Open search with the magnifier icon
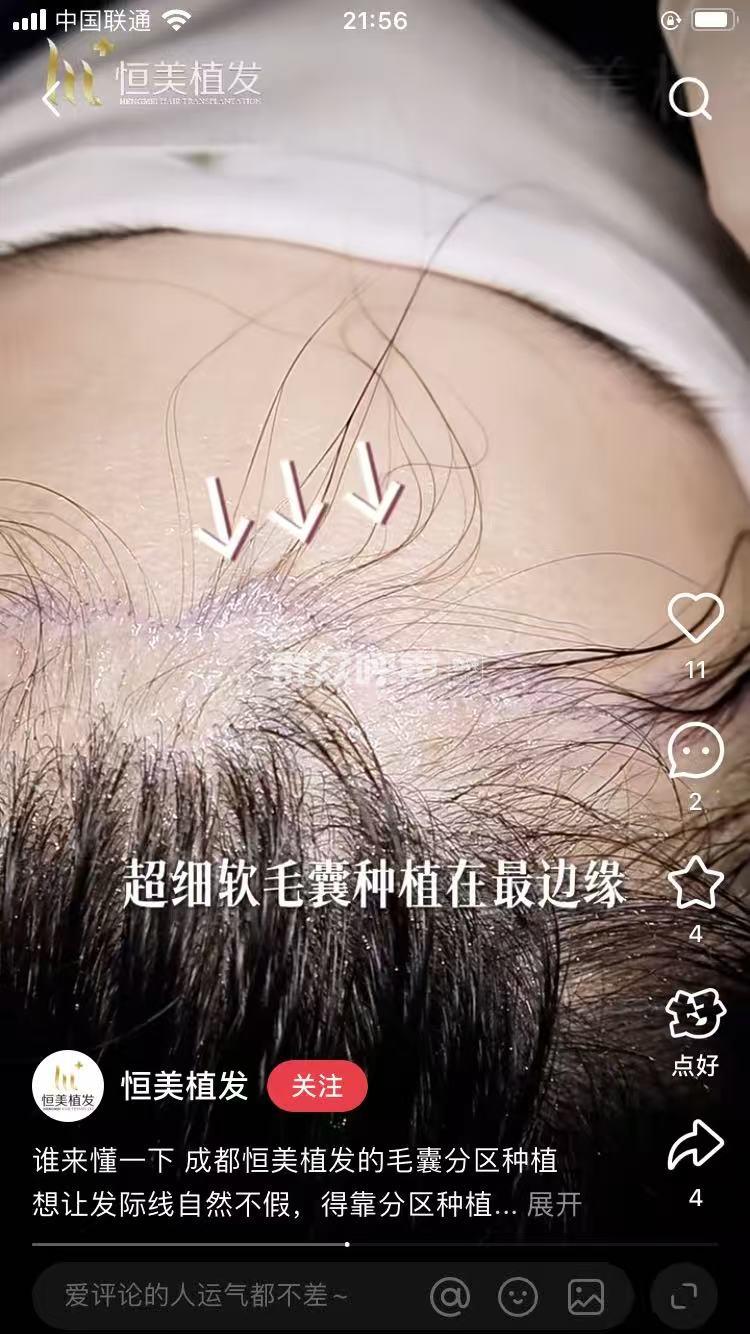The height and width of the screenshot is (1334, 750). coord(689,99)
